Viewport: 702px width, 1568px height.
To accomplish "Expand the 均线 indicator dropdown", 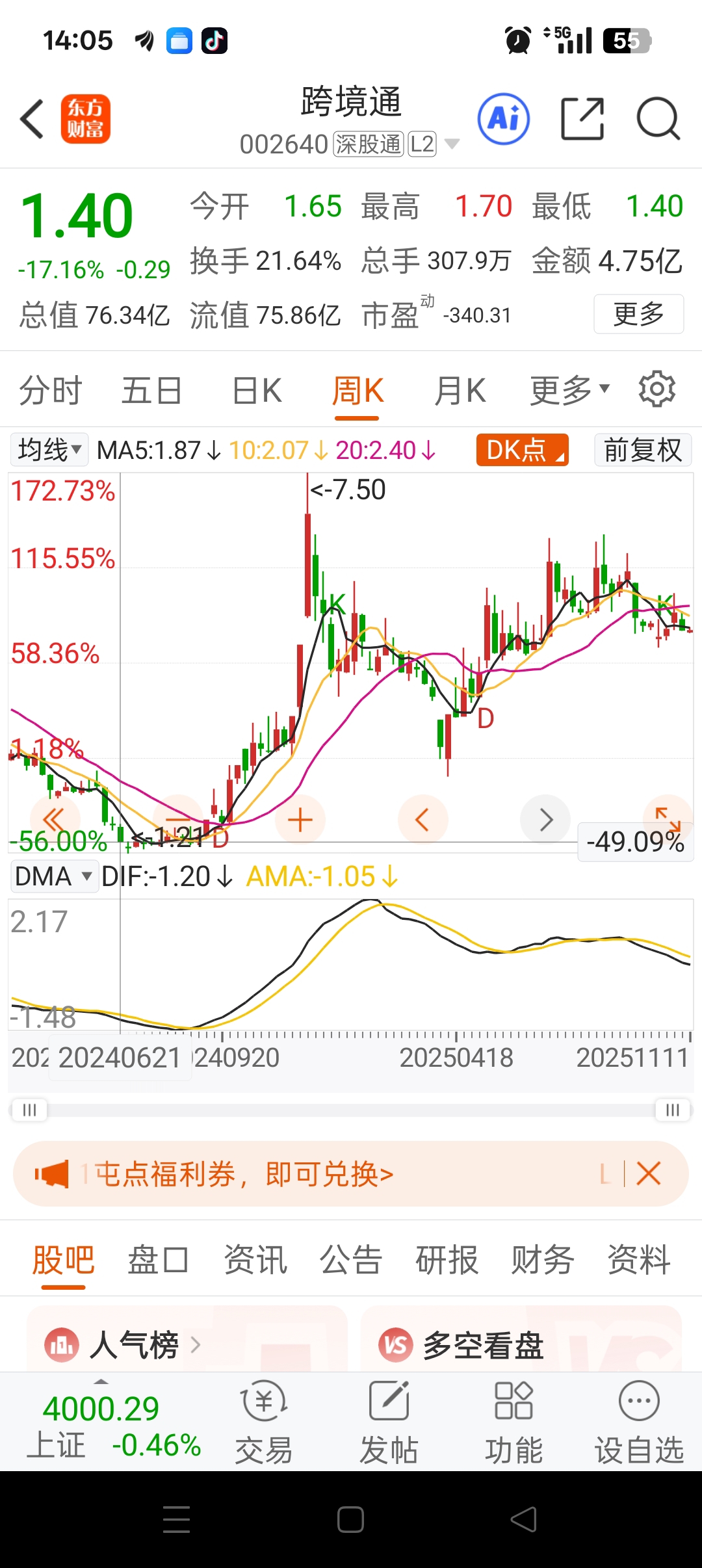I will click(49, 450).
